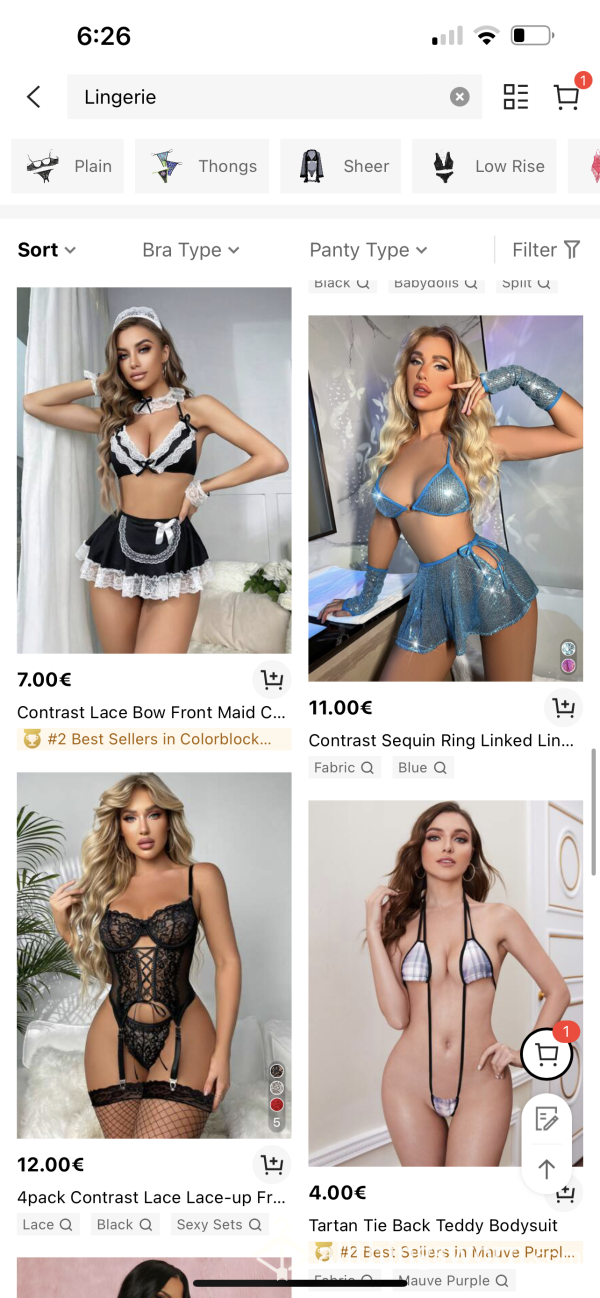Open the shopping cart in the top bar

click(x=567, y=96)
